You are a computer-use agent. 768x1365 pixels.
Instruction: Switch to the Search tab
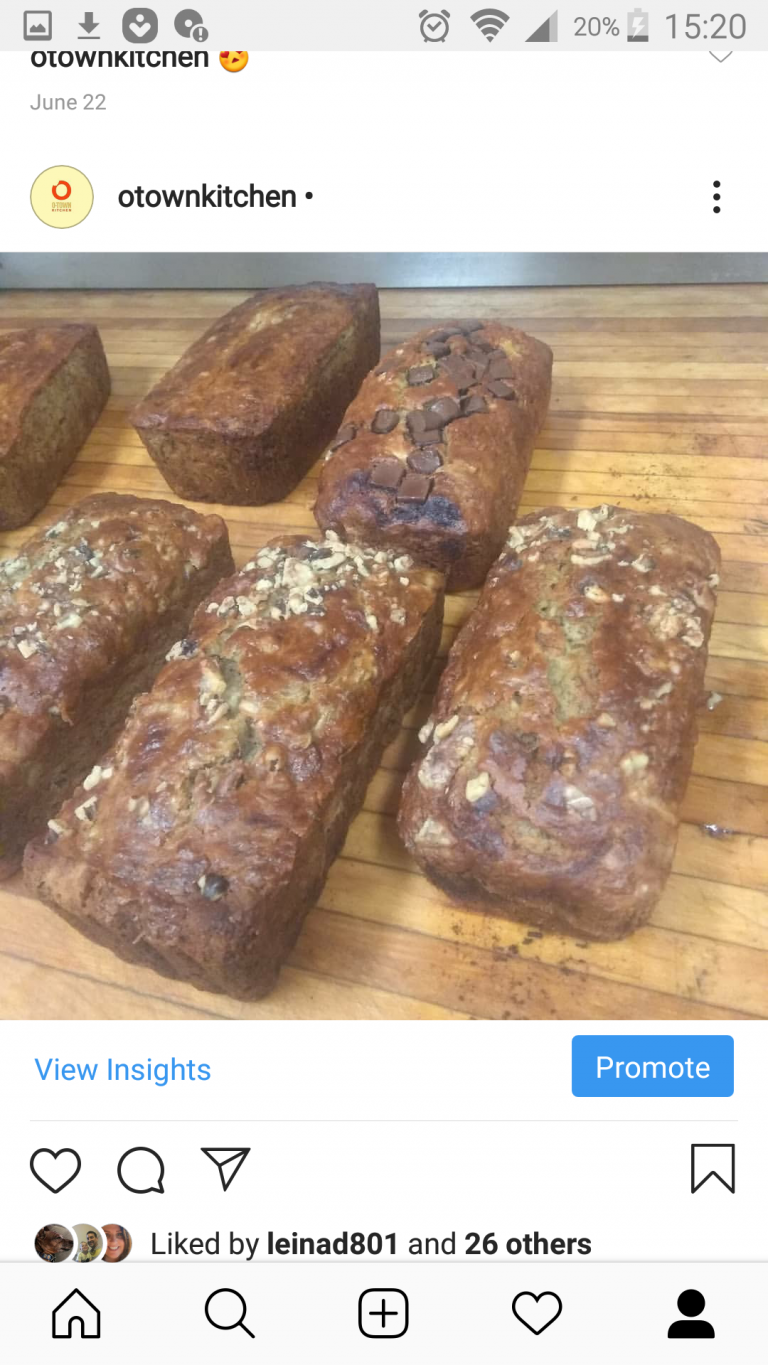tap(230, 1313)
